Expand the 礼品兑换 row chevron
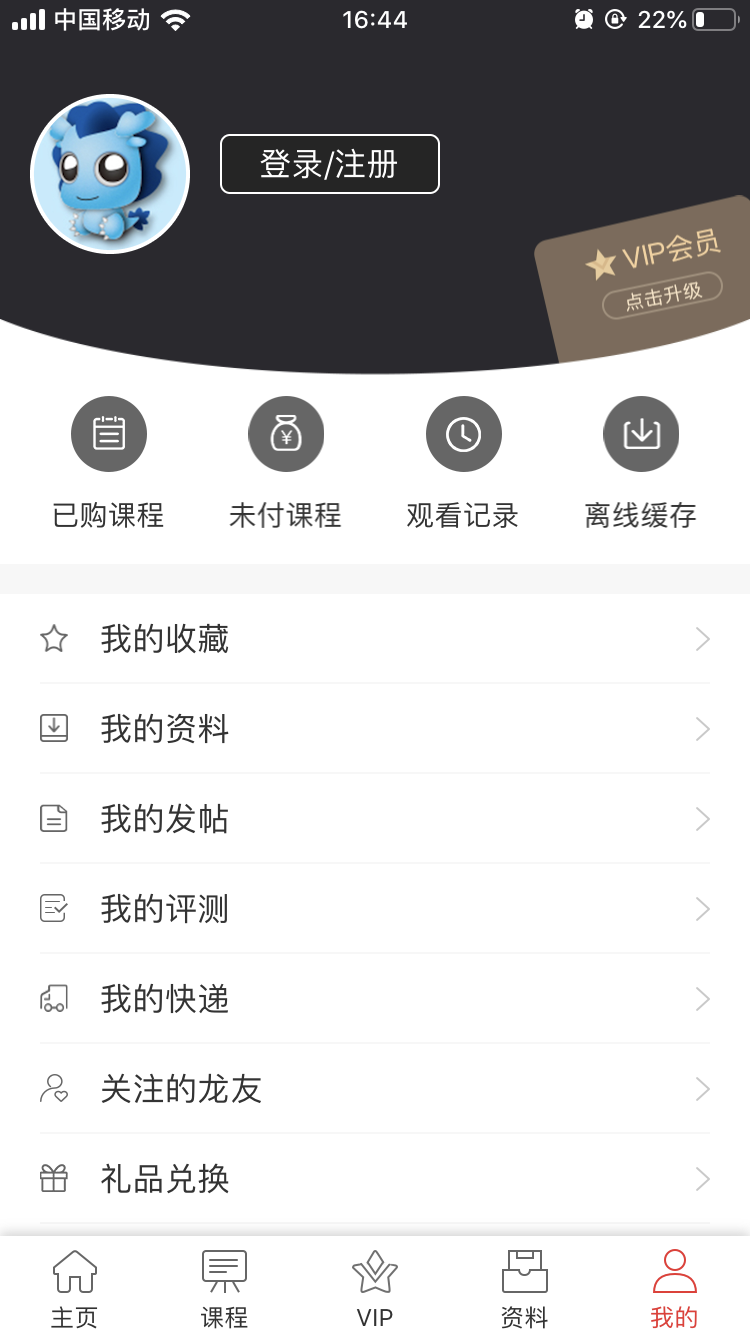 click(703, 1178)
